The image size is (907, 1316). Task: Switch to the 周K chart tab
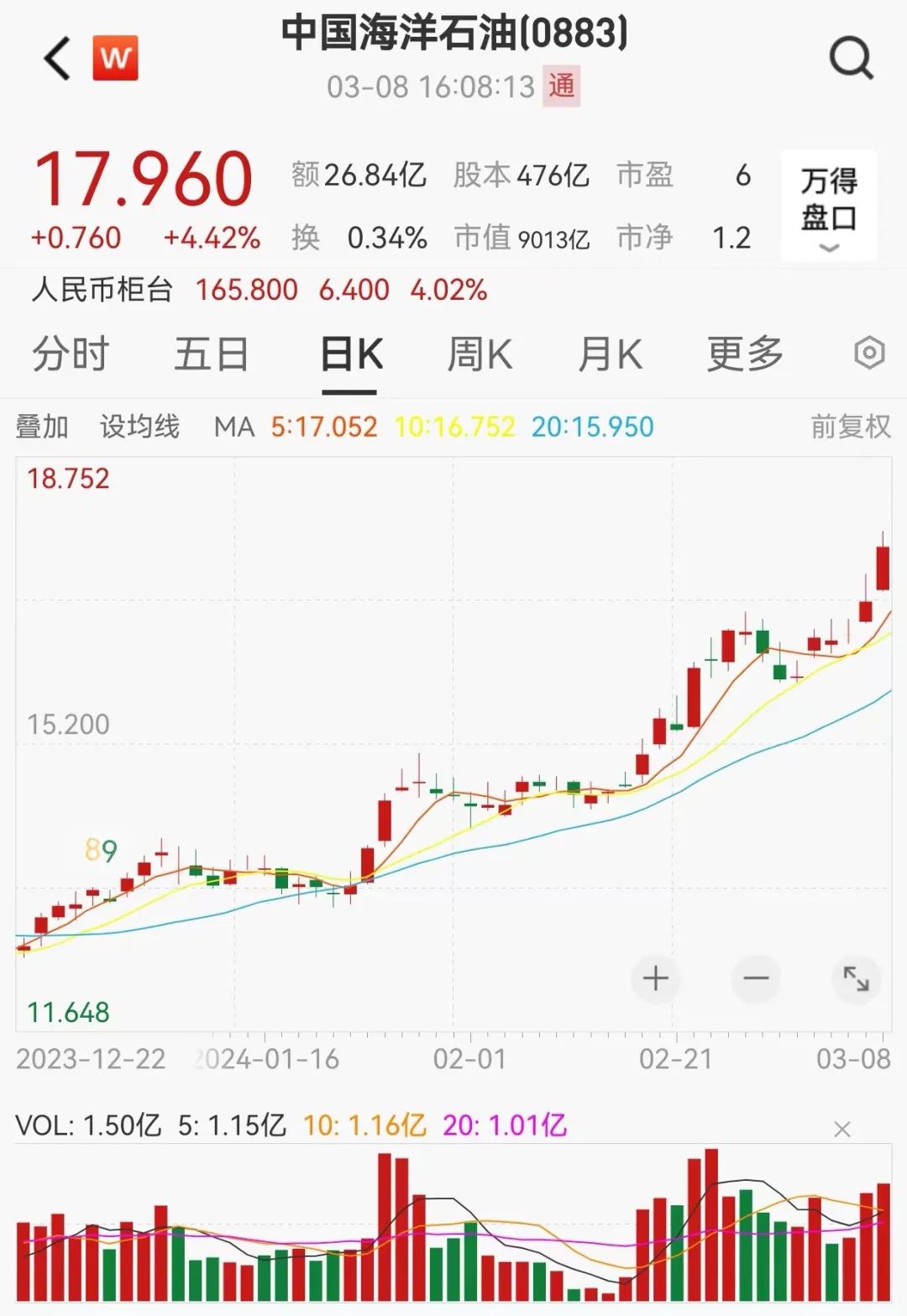click(480, 354)
